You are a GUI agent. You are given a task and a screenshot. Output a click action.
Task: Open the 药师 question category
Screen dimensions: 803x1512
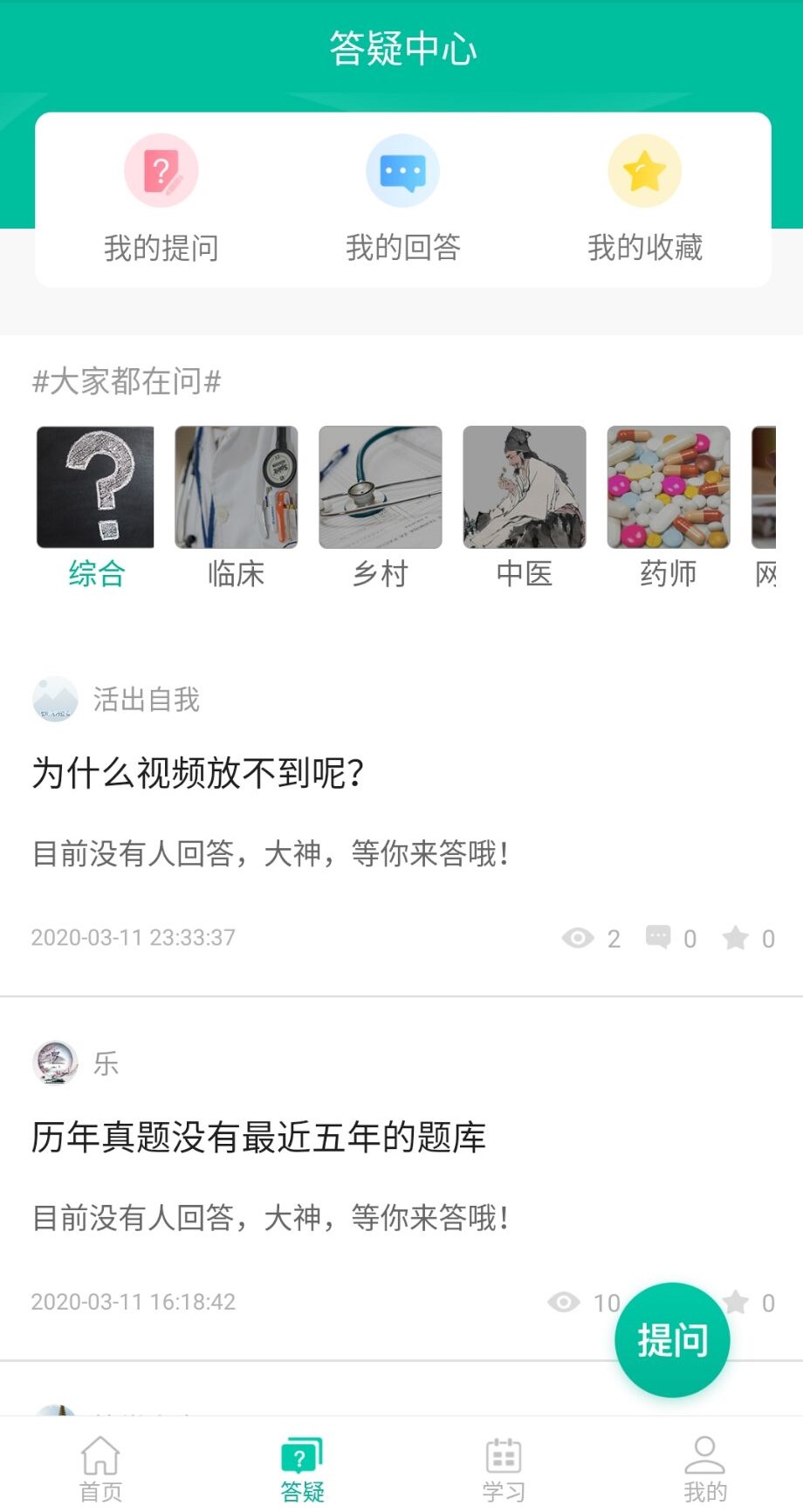pos(666,486)
